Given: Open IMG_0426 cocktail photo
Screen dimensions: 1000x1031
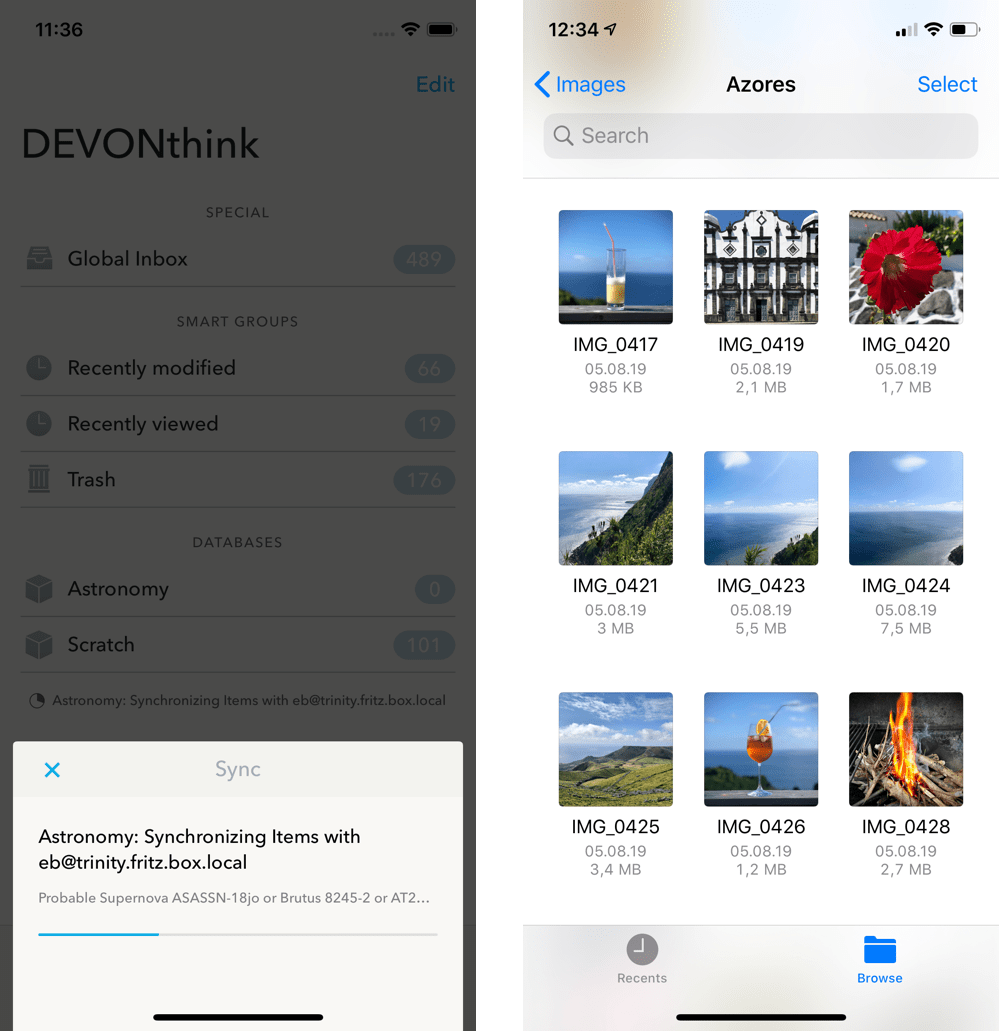Looking at the screenshot, I should (761, 749).
